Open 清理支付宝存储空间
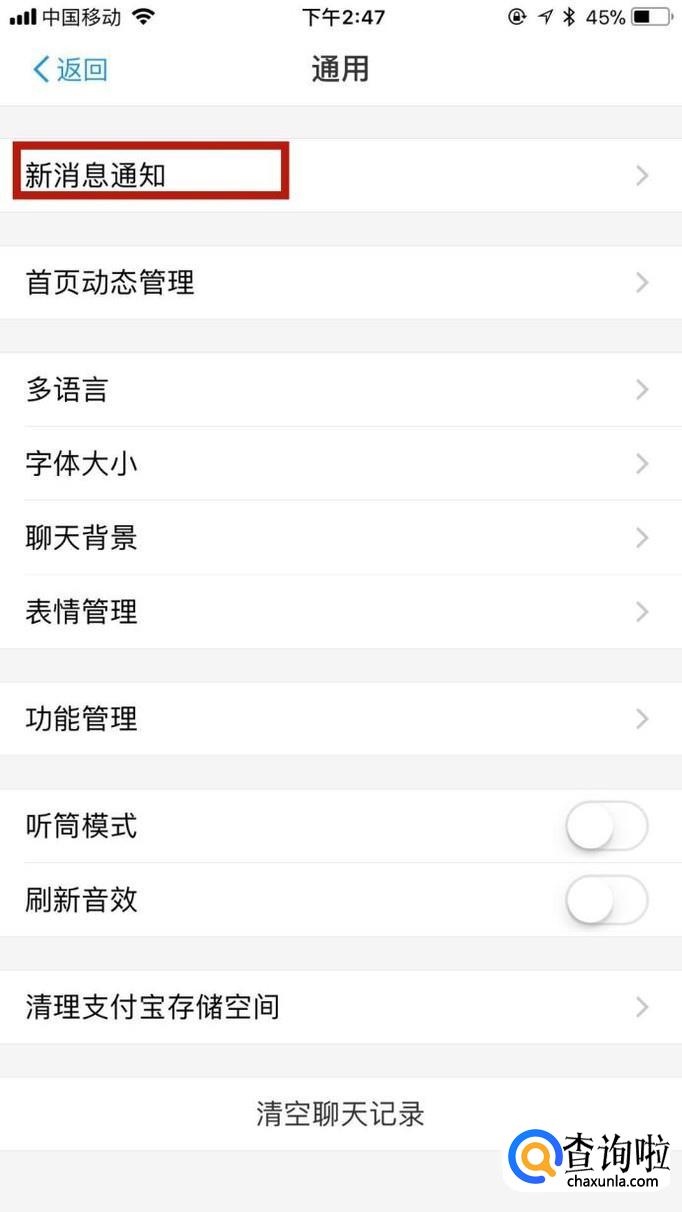The image size is (682, 1212). tap(340, 1007)
